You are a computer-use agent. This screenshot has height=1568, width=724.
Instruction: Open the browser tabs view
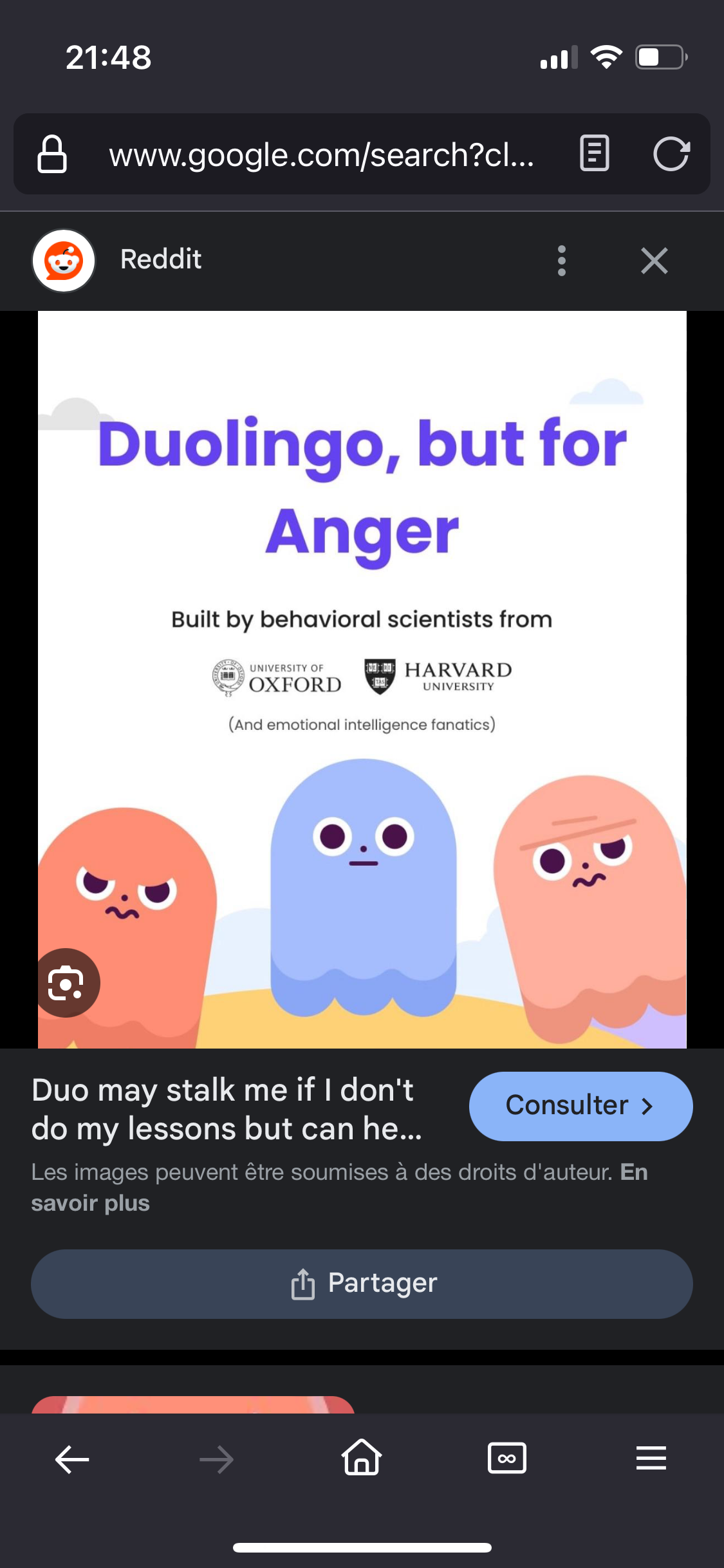point(507,1458)
